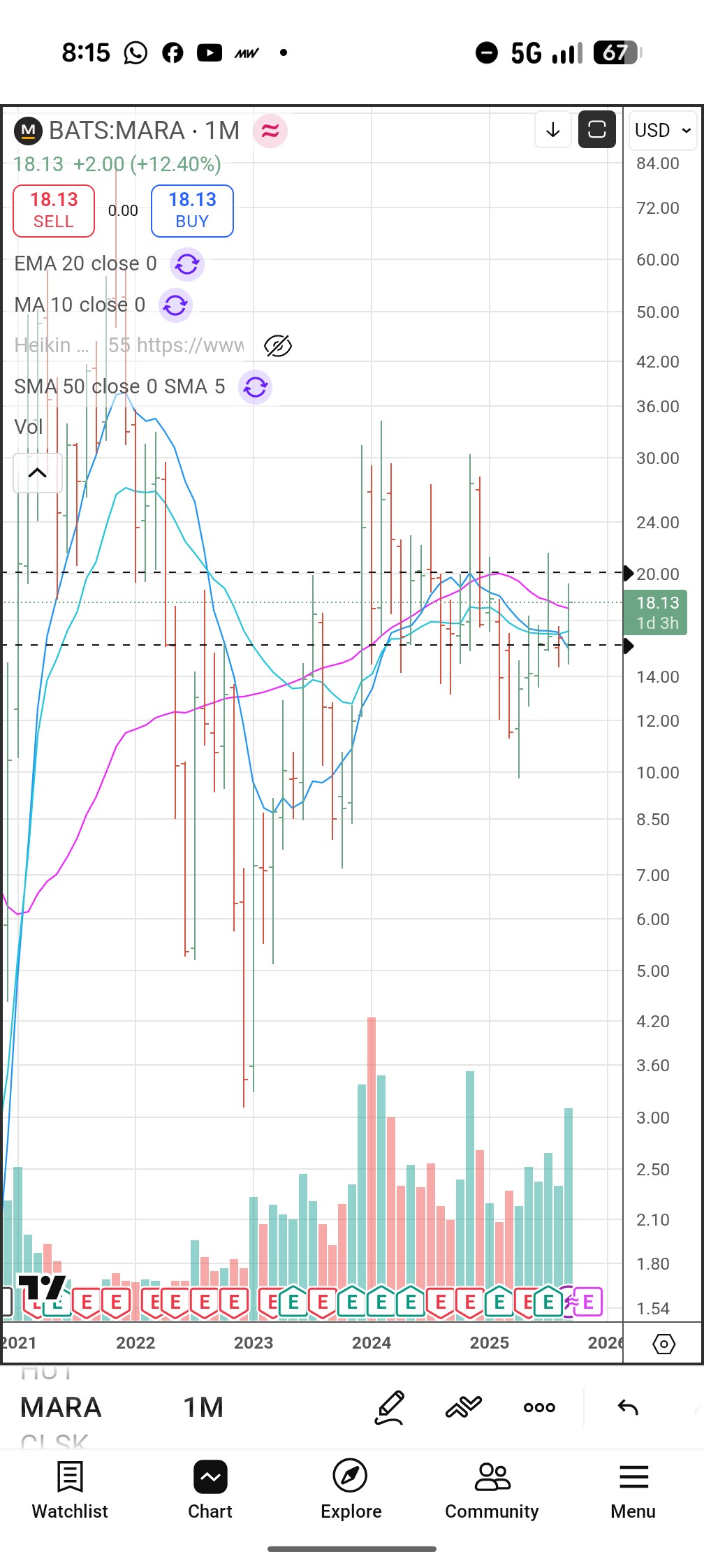Open chart scale settings hexagon icon
This screenshot has height=1568, width=704.
click(663, 1343)
